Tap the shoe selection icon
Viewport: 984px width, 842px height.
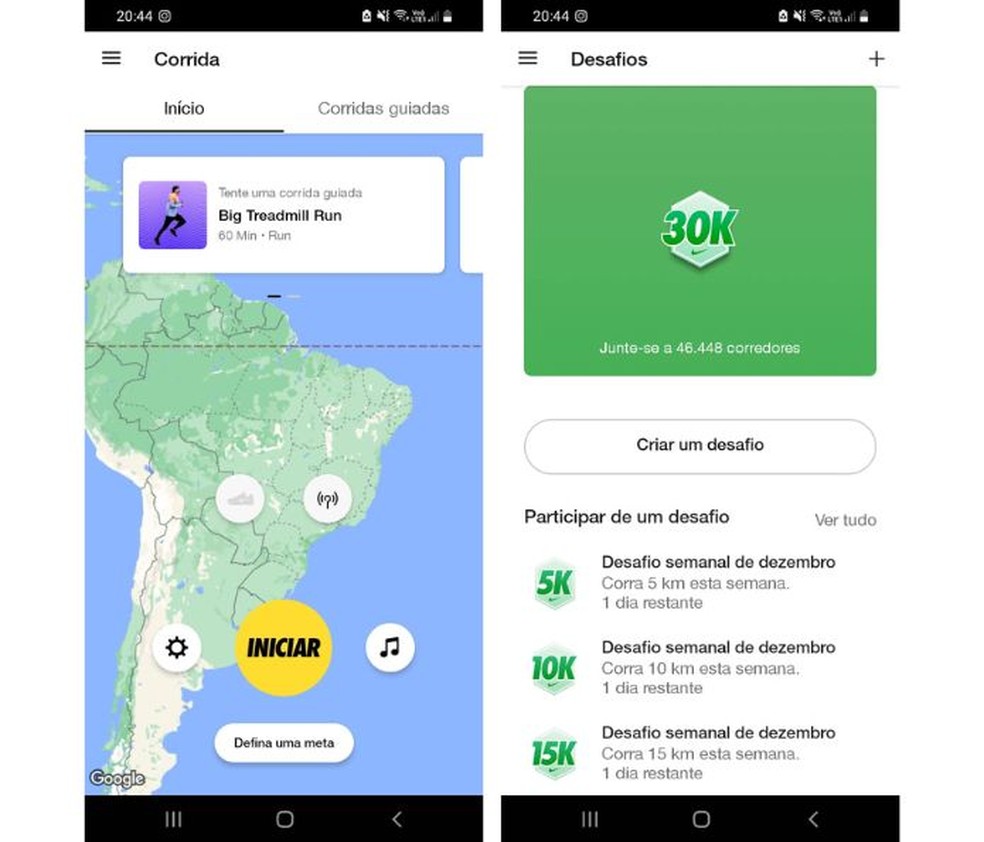pyautogui.click(x=240, y=499)
